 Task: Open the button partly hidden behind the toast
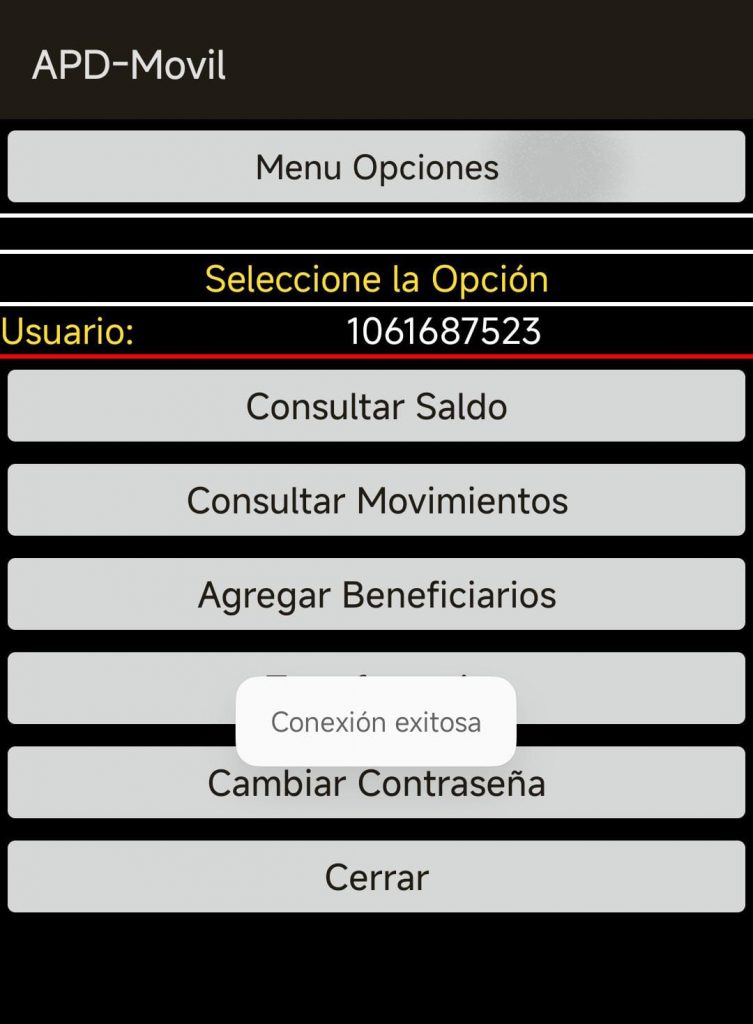point(120,688)
